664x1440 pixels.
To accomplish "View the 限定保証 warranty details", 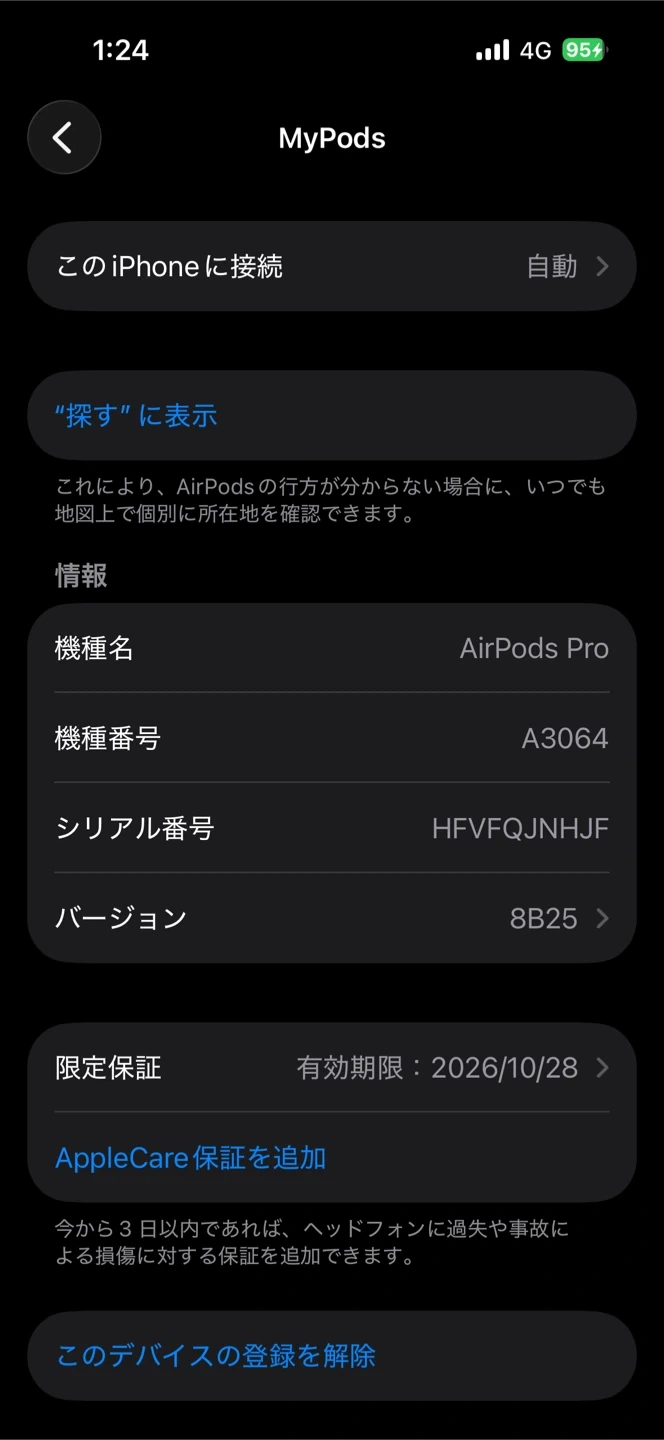I will point(331,1068).
